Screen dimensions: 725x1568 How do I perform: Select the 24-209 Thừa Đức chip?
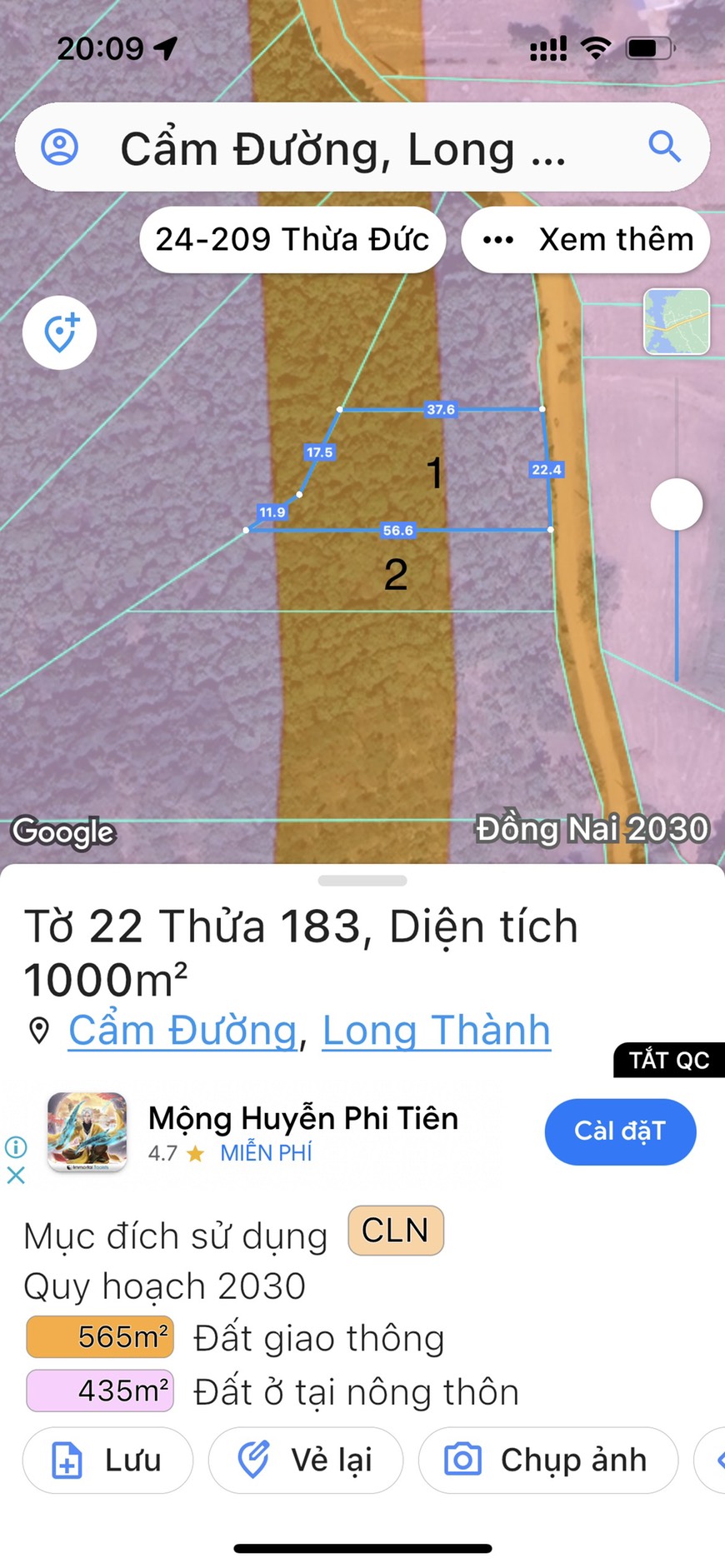292,240
